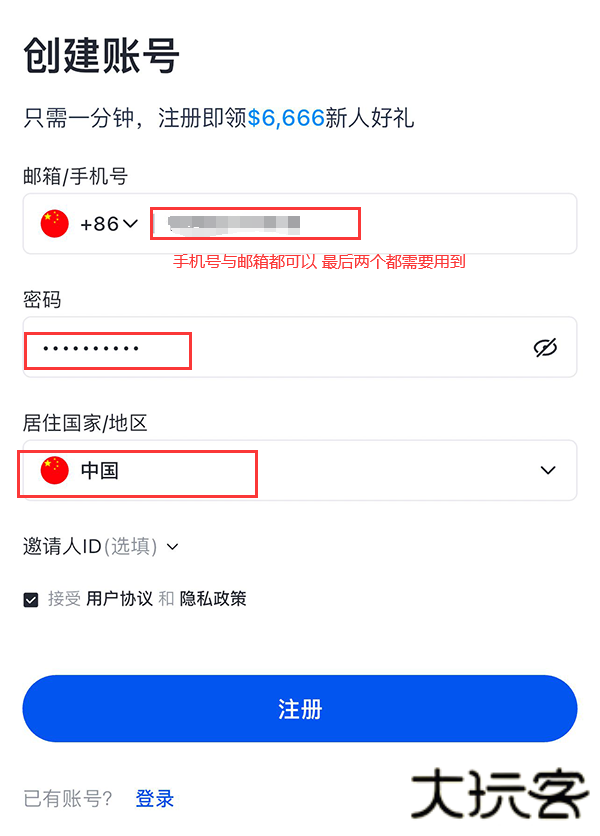Expand the 邀请人ID optional field
This screenshot has width=600, height=836.
point(100,546)
